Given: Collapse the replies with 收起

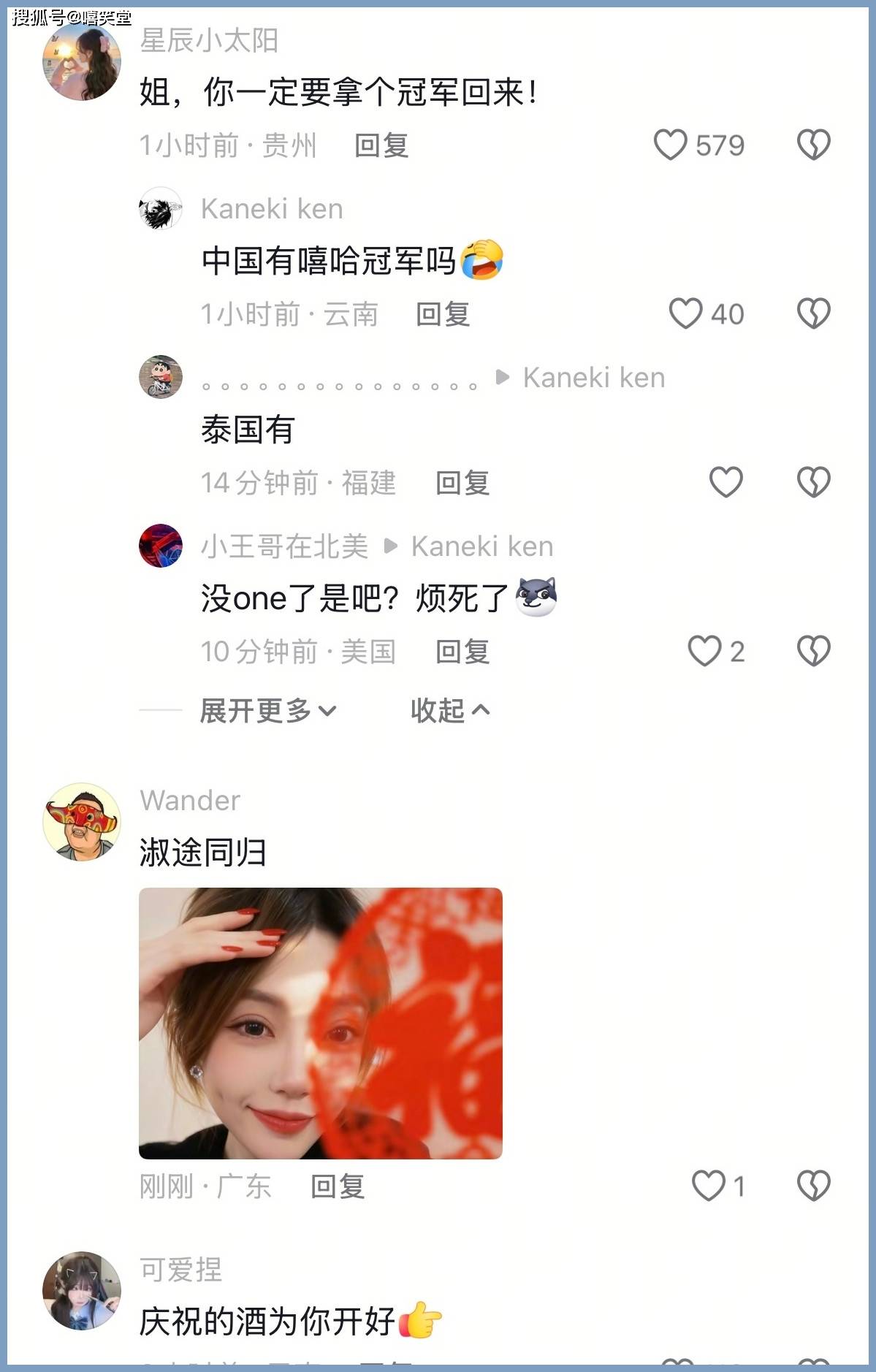Looking at the screenshot, I should (x=449, y=710).
